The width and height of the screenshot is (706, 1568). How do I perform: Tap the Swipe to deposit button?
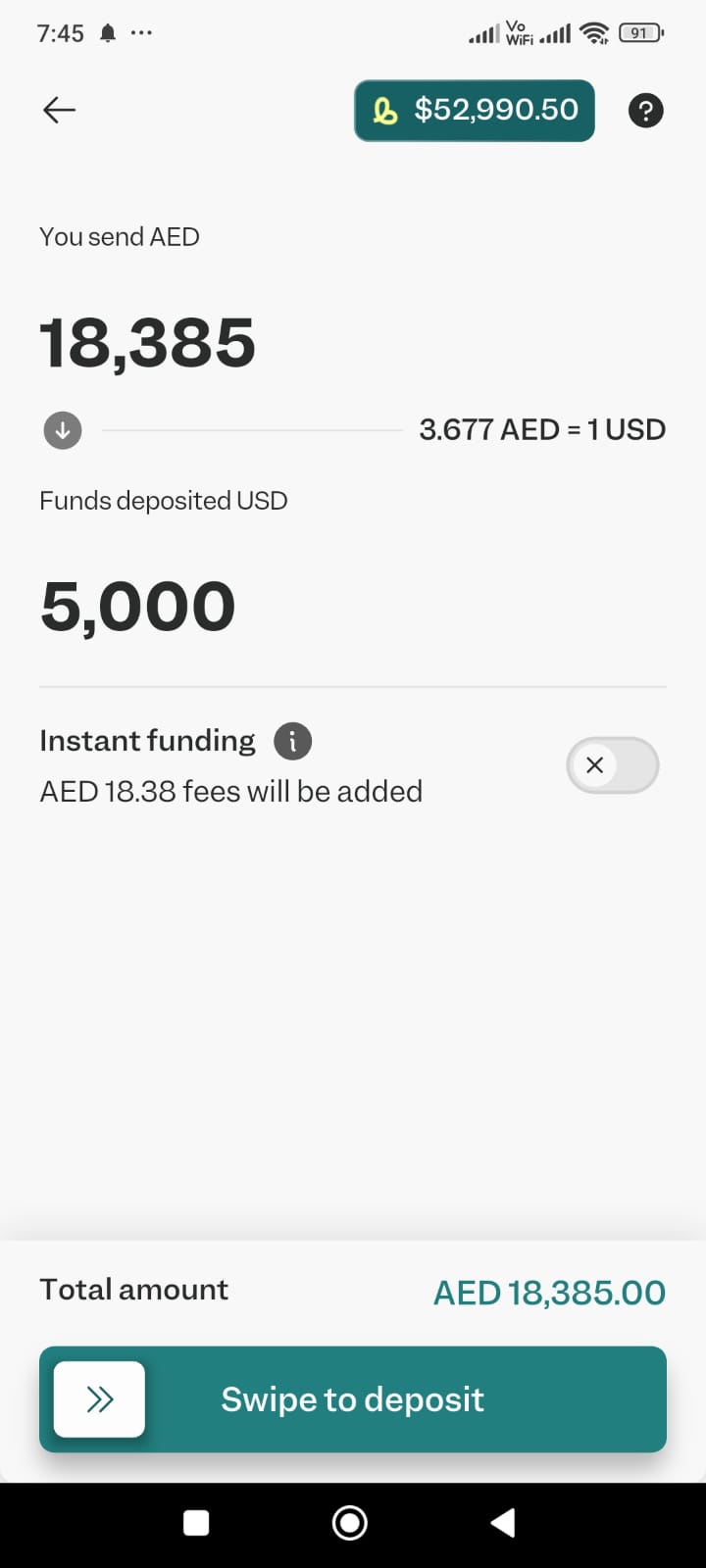point(353,1399)
